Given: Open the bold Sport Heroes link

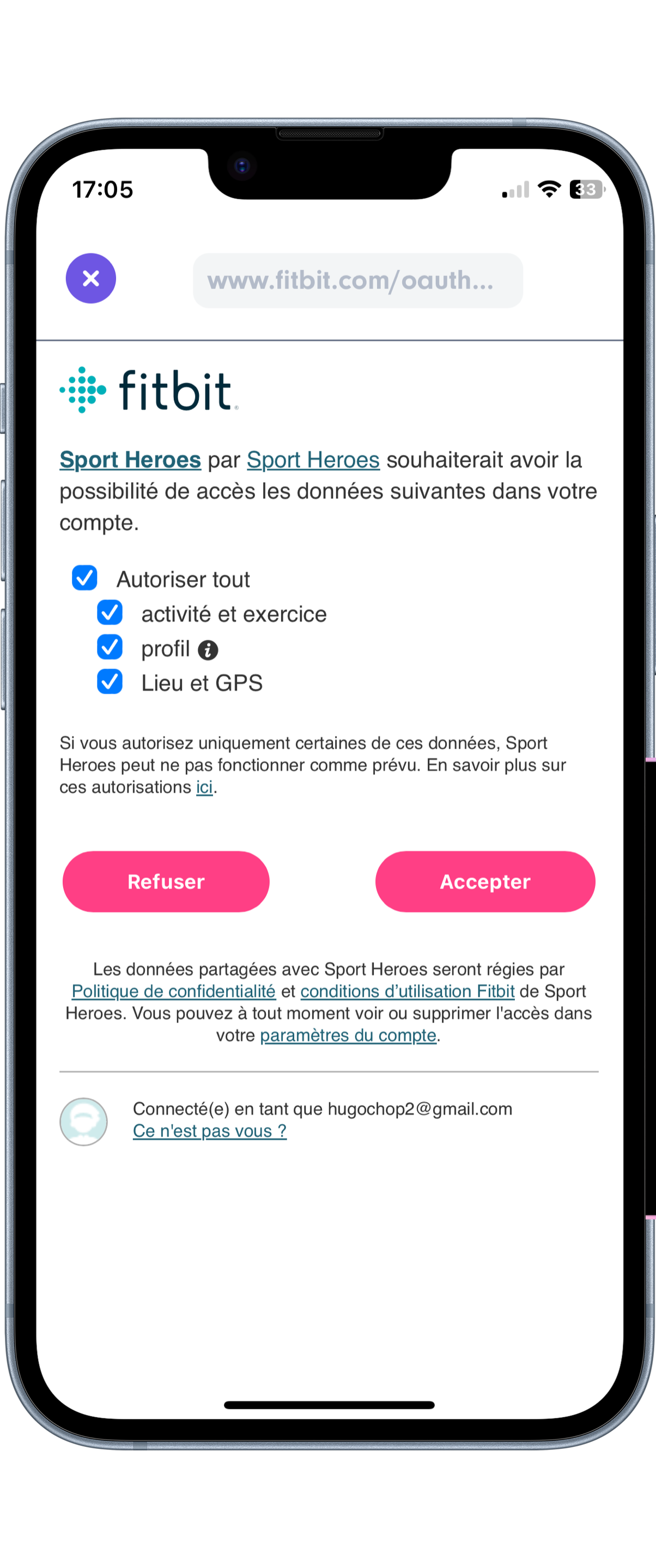Looking at the screenshot, I should (130, 460).
